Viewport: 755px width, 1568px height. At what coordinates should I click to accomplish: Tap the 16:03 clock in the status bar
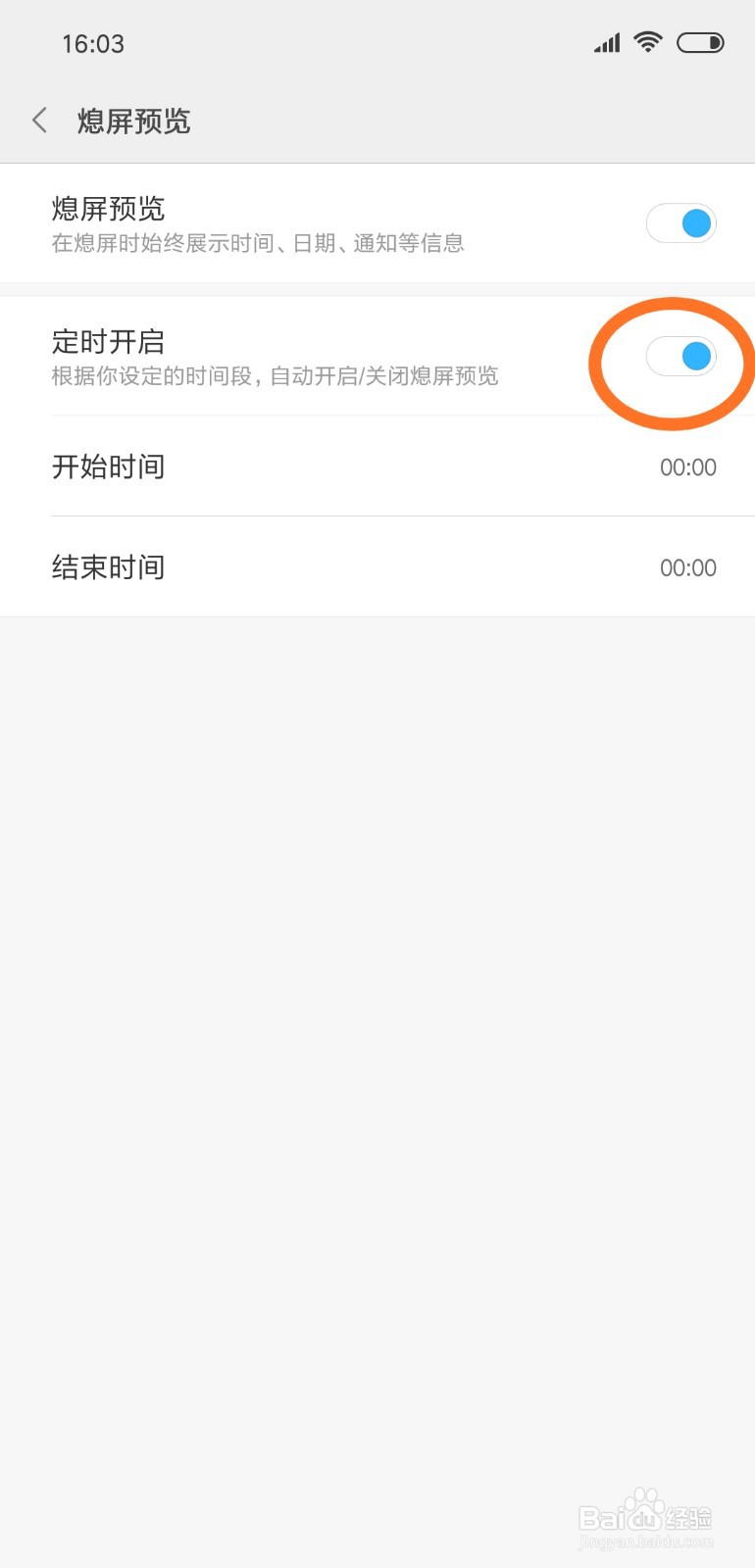92,42
